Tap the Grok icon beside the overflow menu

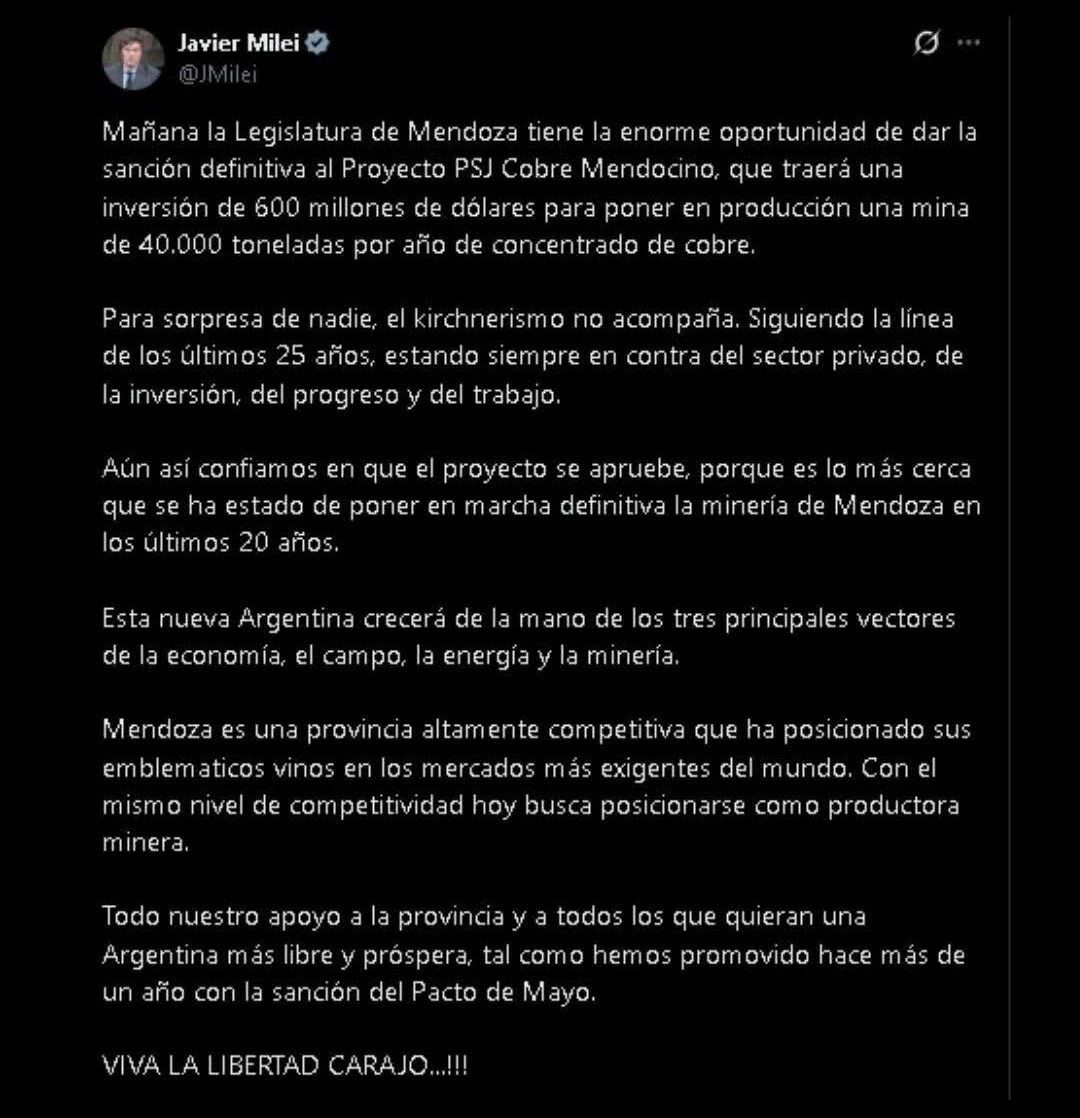(926, 43)
